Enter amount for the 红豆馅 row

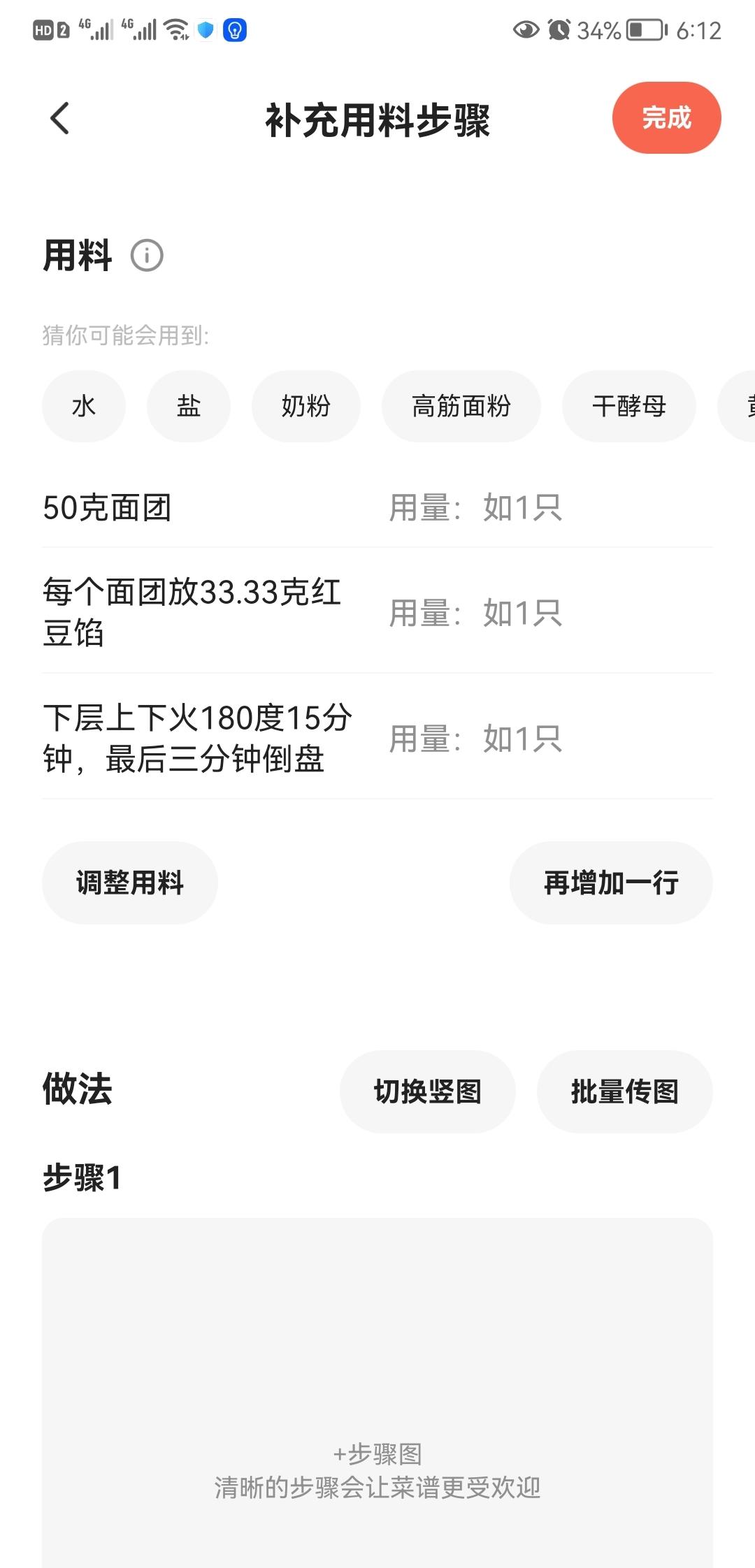click(545, 613)
